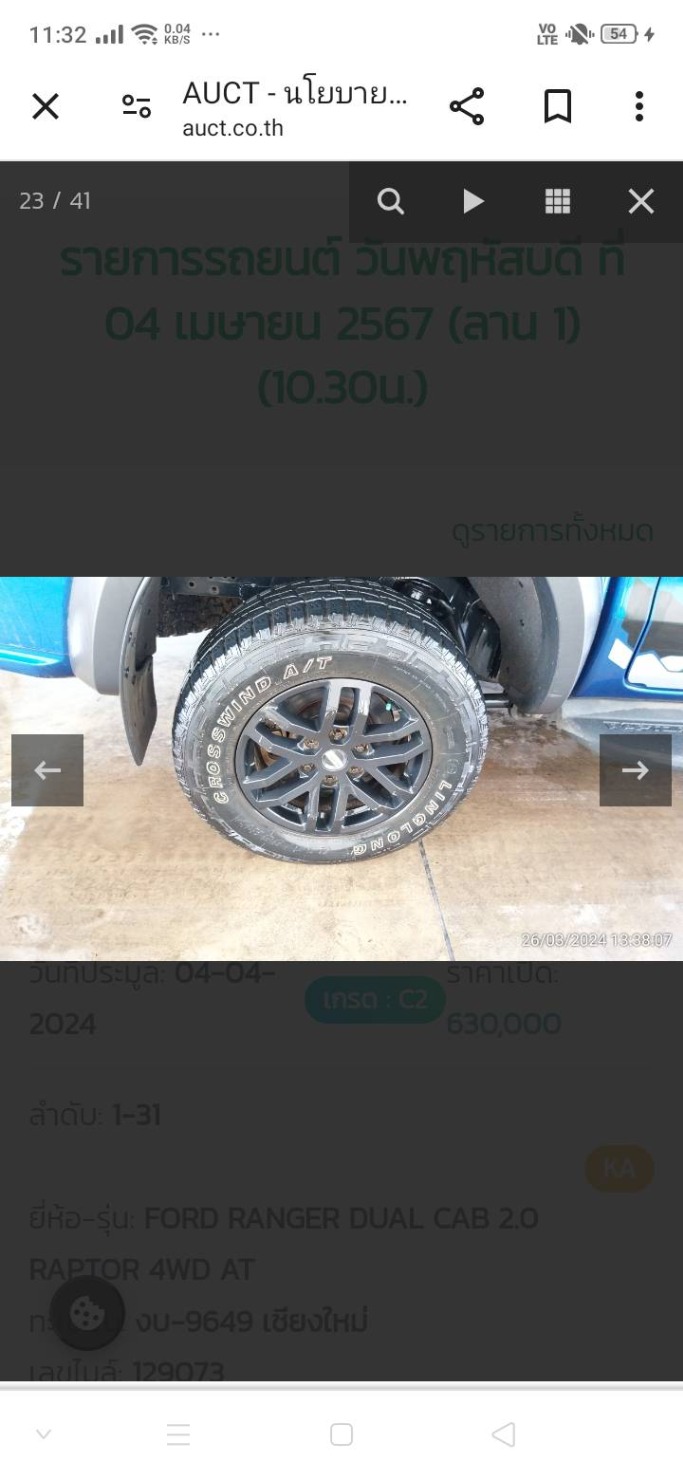This screenshot has width=683, height=1480.
Task: Close the browser custom tab
Action: pos(45,106)
